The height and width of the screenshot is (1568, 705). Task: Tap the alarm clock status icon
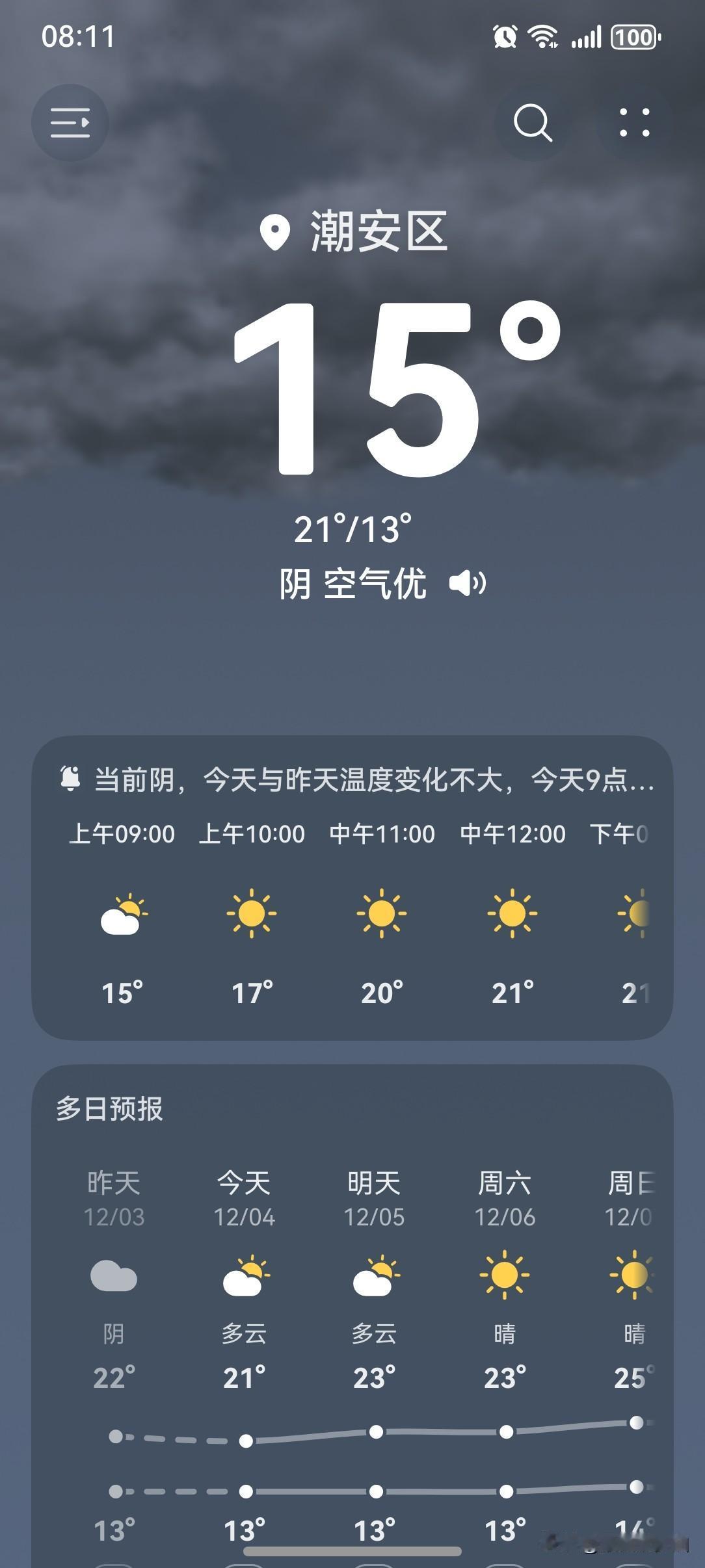505,38
